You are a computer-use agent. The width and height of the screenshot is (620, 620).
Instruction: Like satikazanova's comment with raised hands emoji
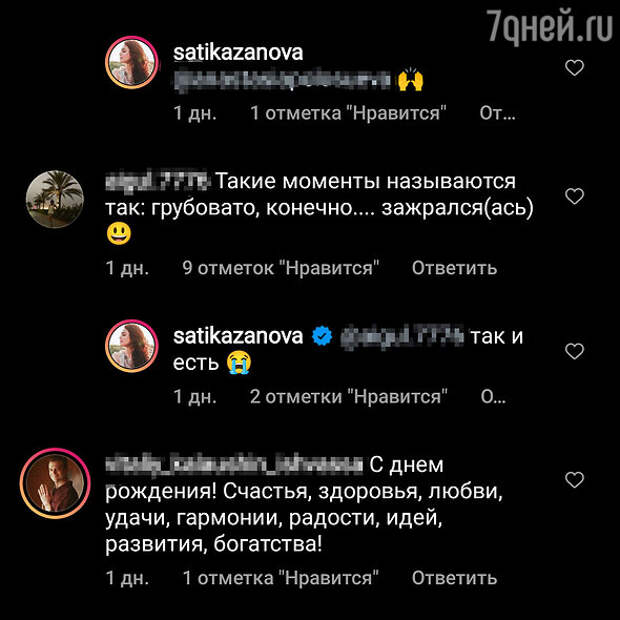pyautogui.click(x=574, y=68)
